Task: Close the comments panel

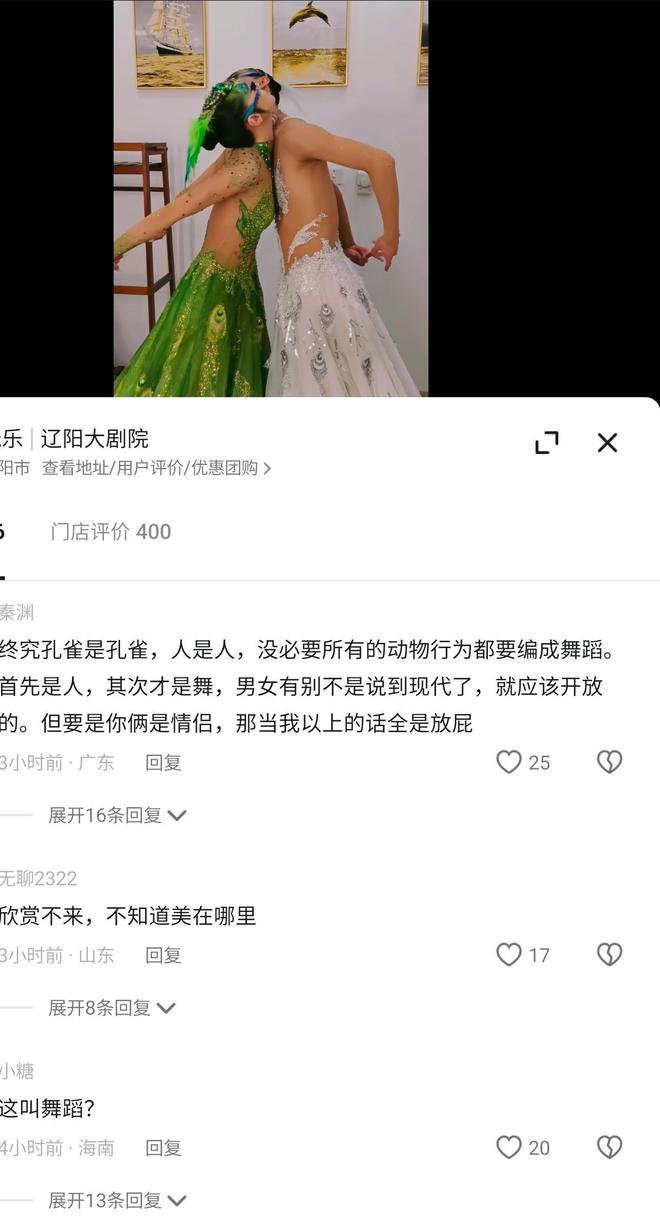Action: click(x=607, y=442)
